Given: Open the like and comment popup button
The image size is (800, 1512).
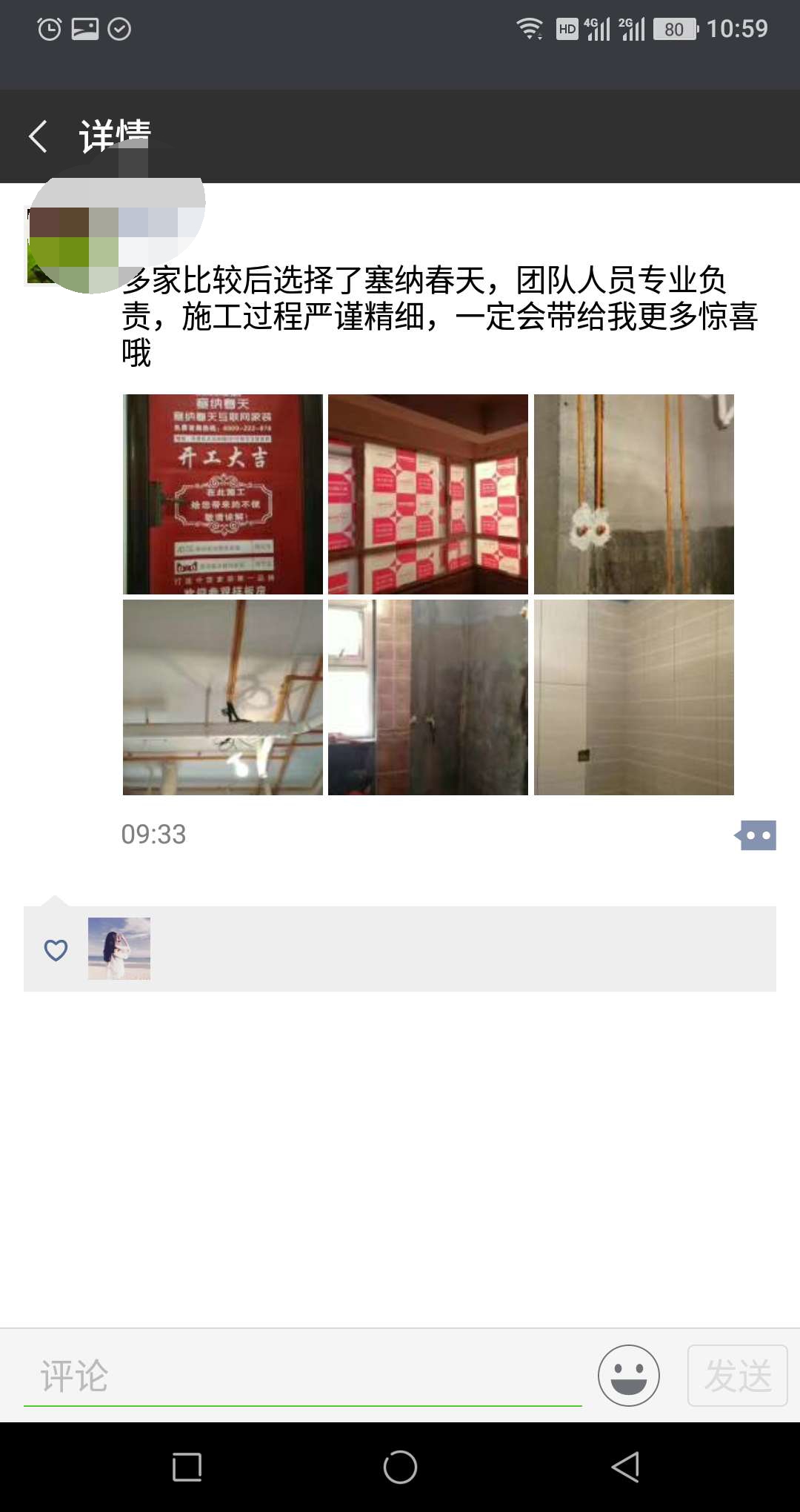Looking at the screenshot, I should (756, 835).
